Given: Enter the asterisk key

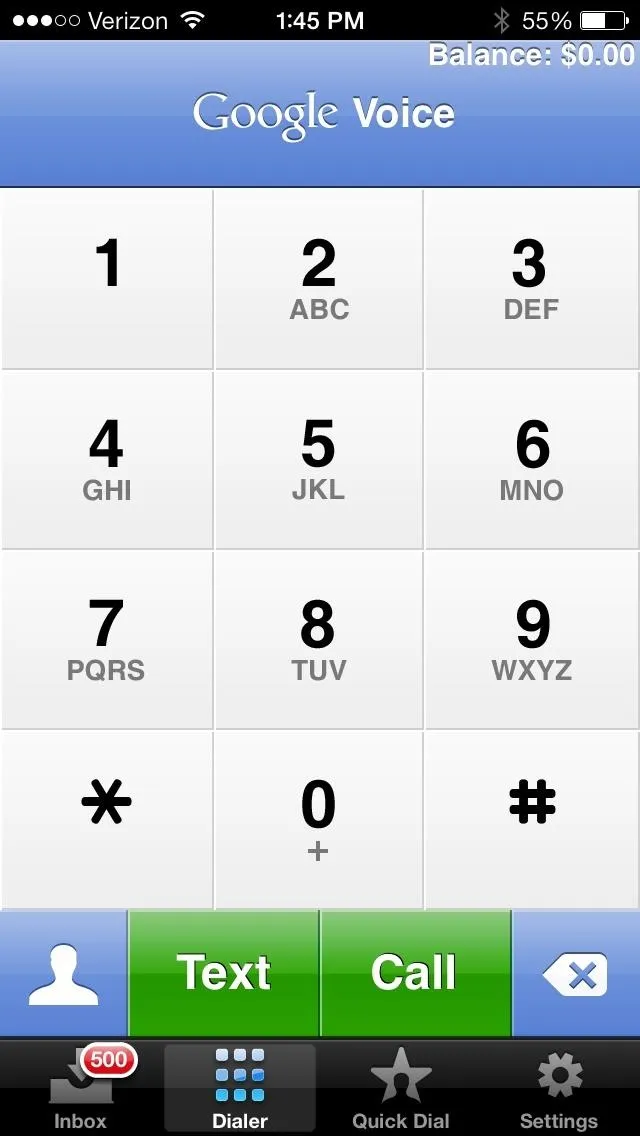Looking at the screenshot, I should coord(107,819).
